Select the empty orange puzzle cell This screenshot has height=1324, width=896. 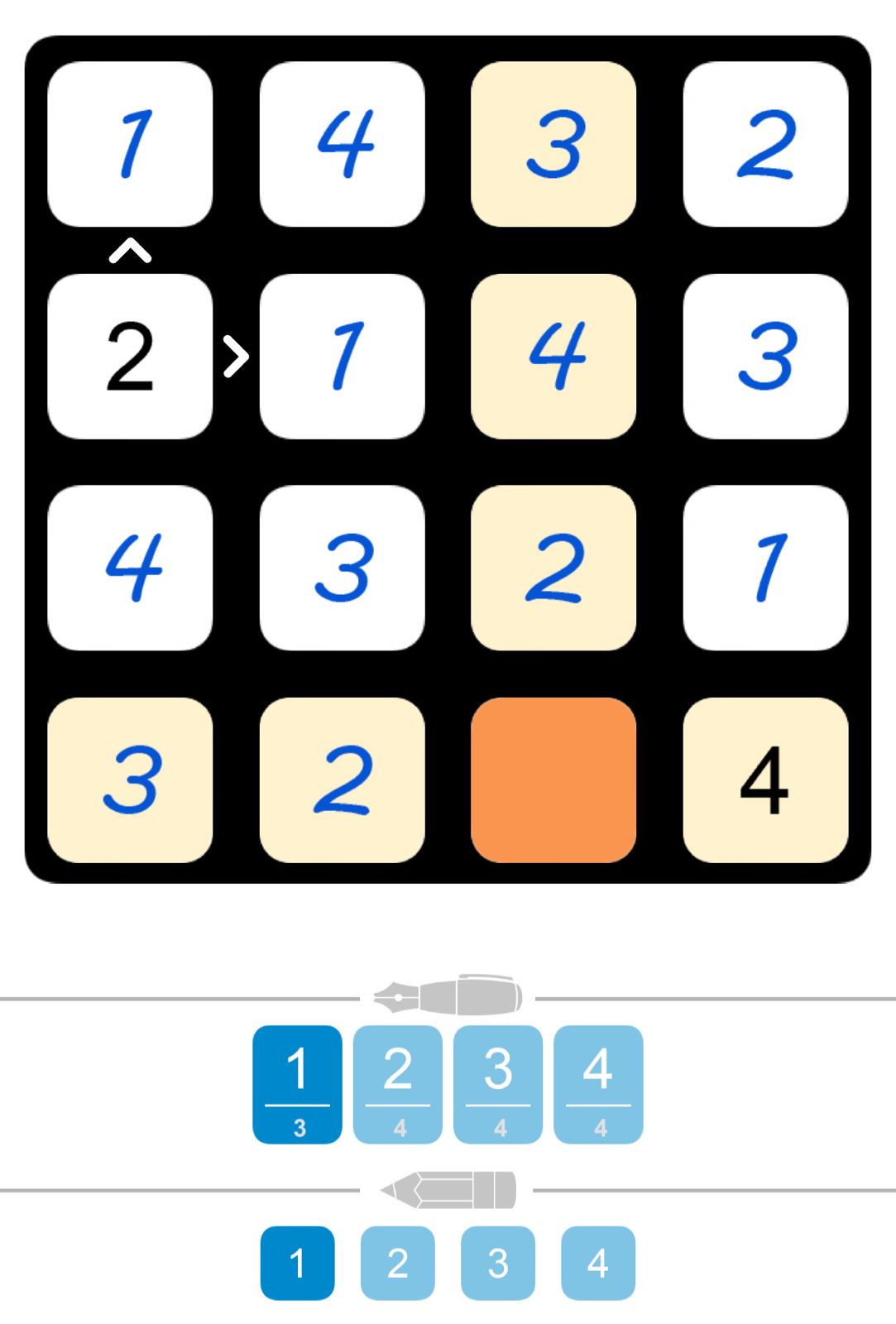pos(553,780)
